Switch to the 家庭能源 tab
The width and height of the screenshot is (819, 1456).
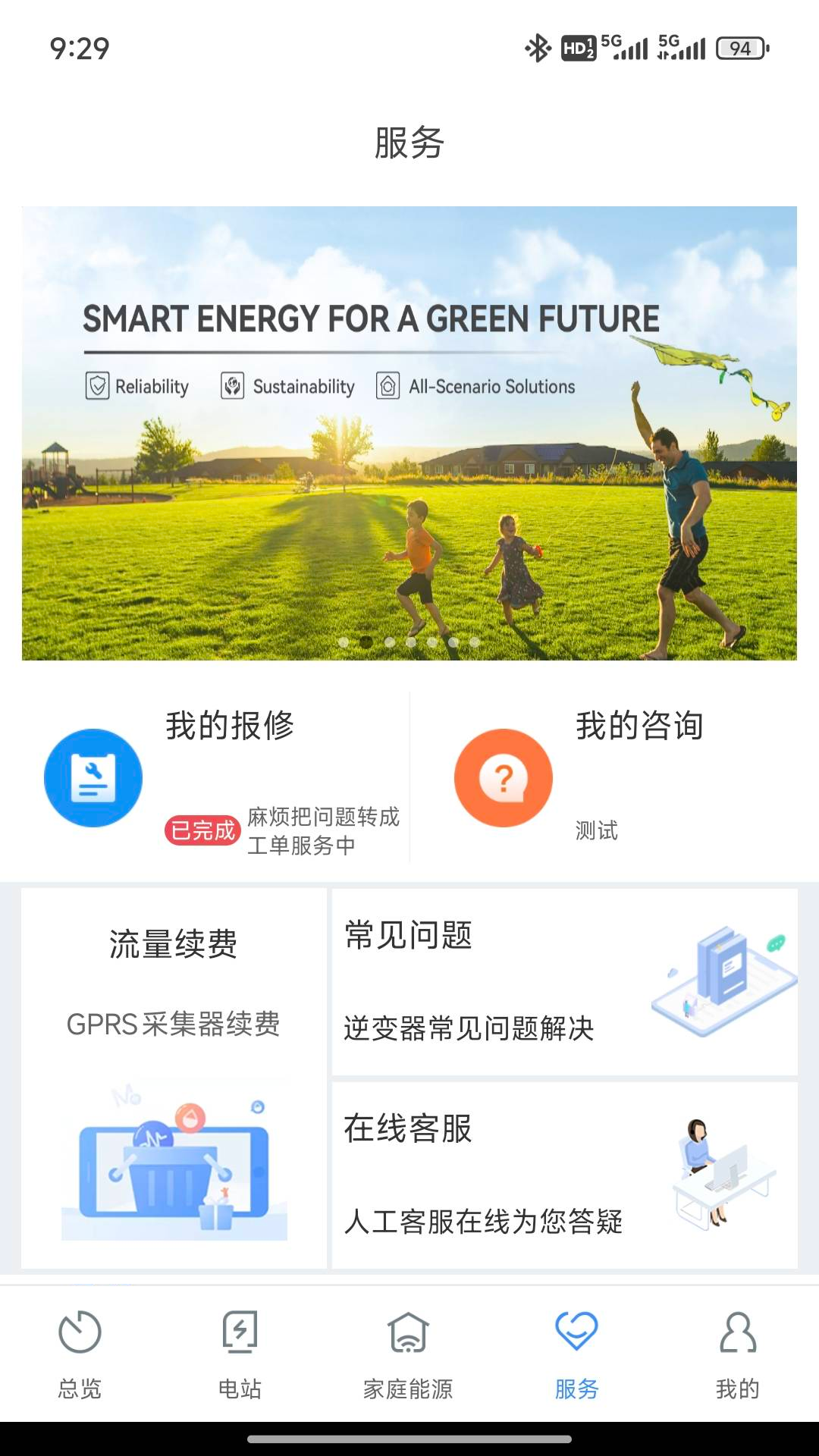click(x=408, y=1354)
